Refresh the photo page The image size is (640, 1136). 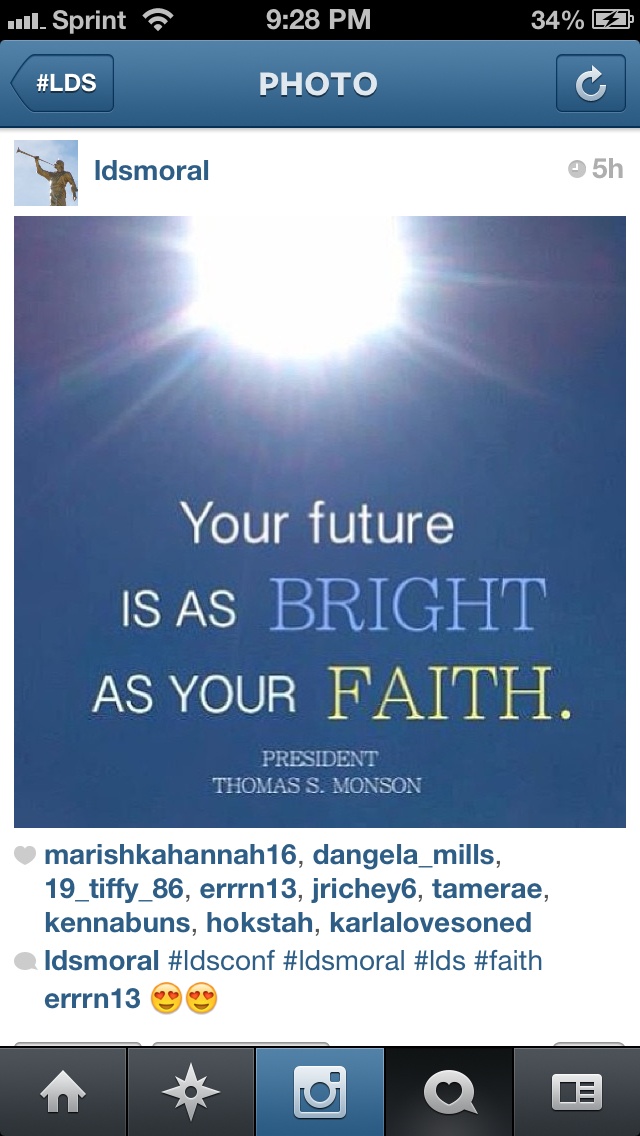coord(590,84)
